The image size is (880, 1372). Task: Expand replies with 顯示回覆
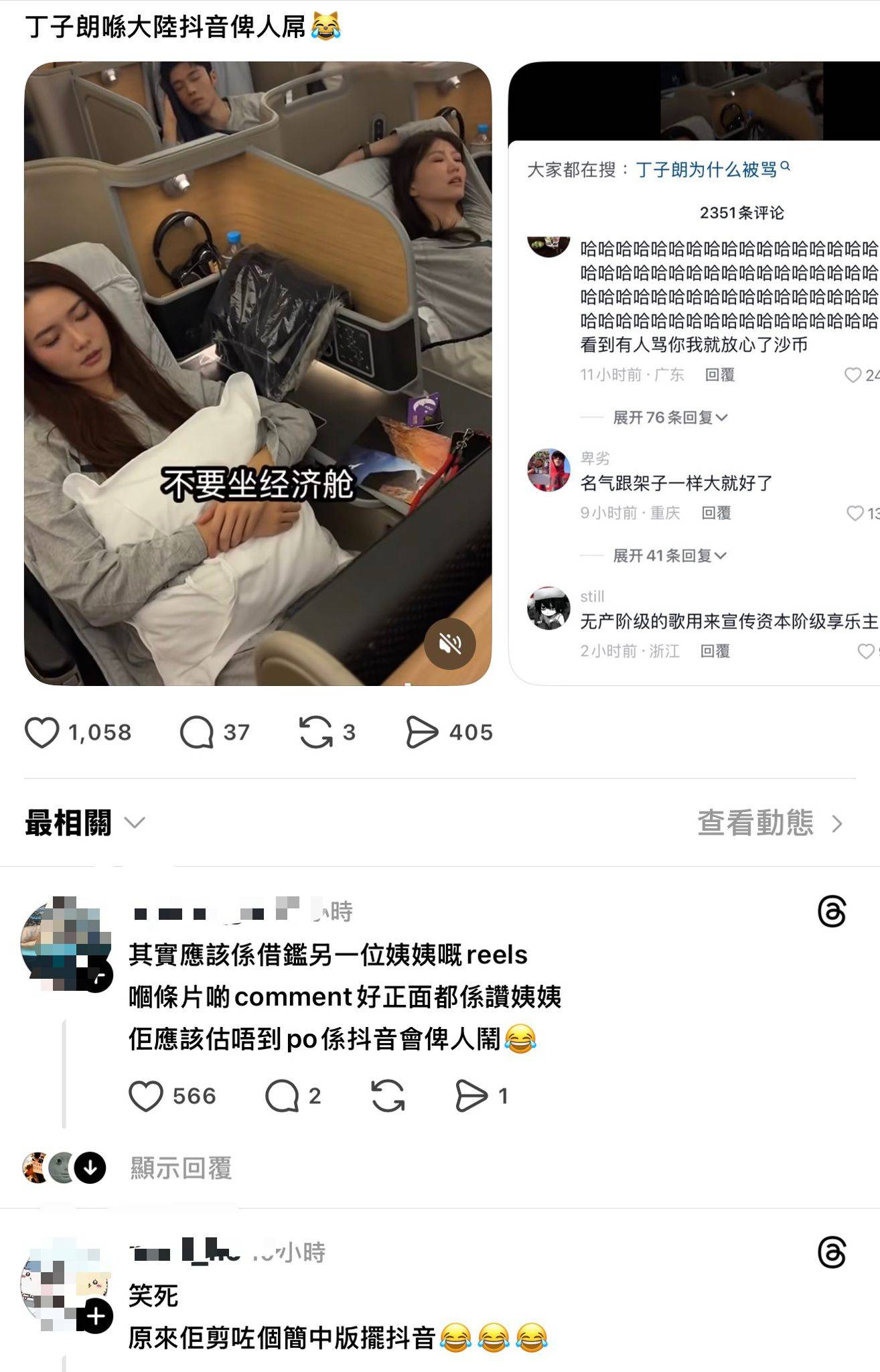181,1168
